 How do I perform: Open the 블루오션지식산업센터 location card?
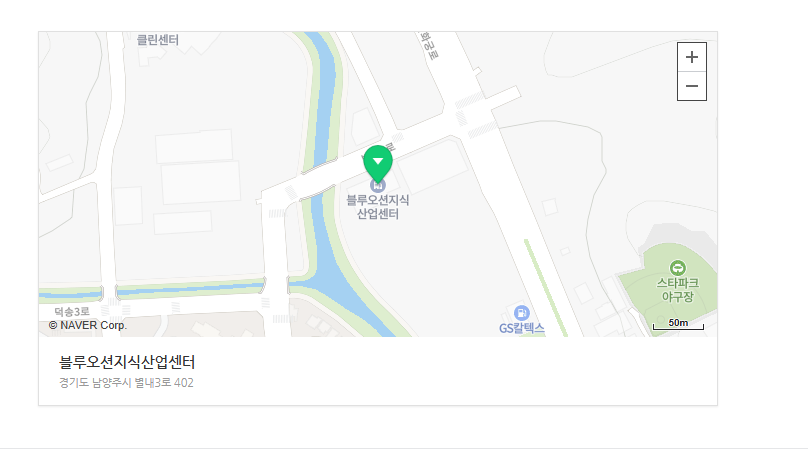(127, 362)
